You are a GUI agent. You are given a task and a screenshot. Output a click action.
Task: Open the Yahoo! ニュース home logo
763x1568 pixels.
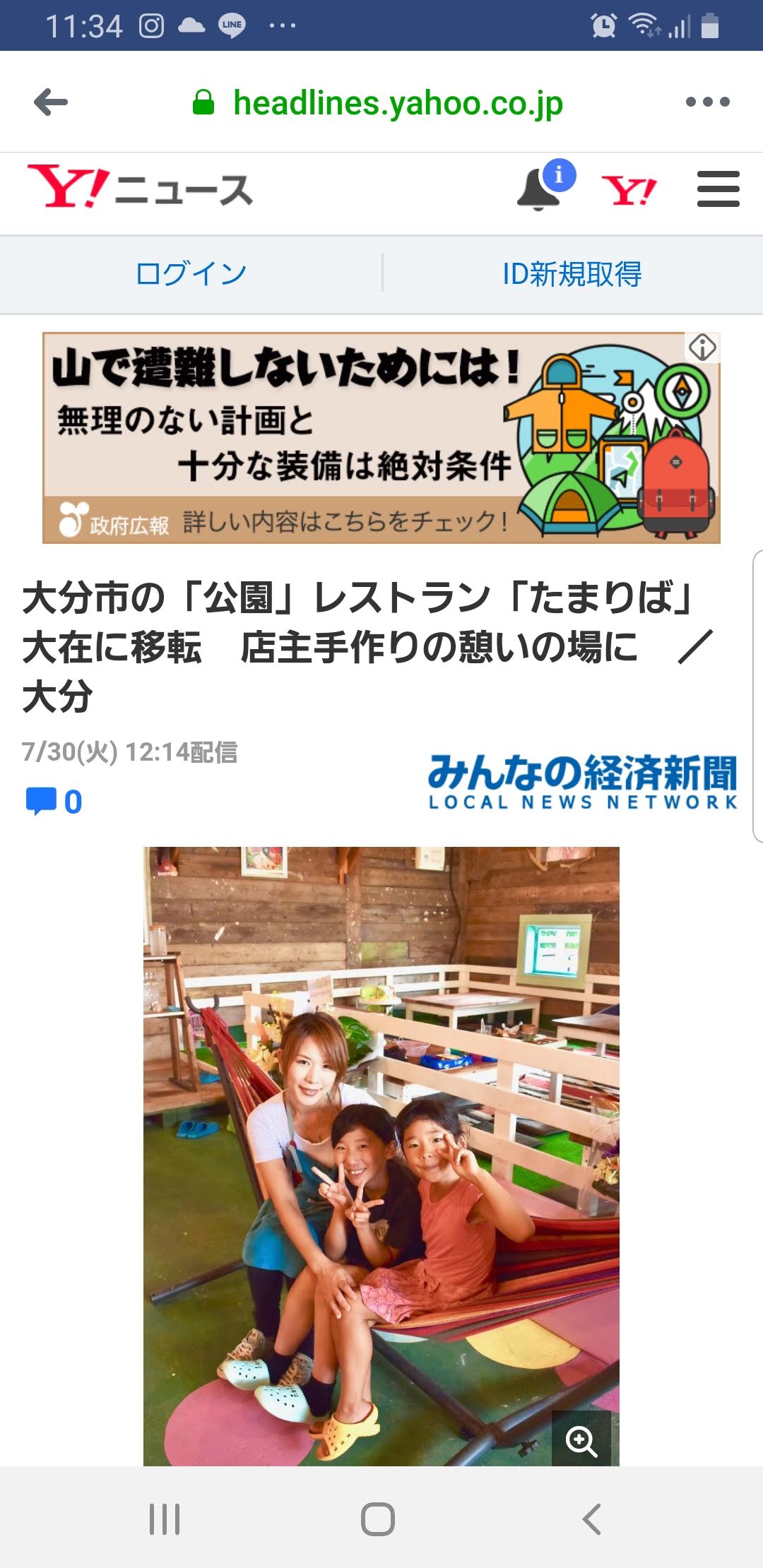140,189
